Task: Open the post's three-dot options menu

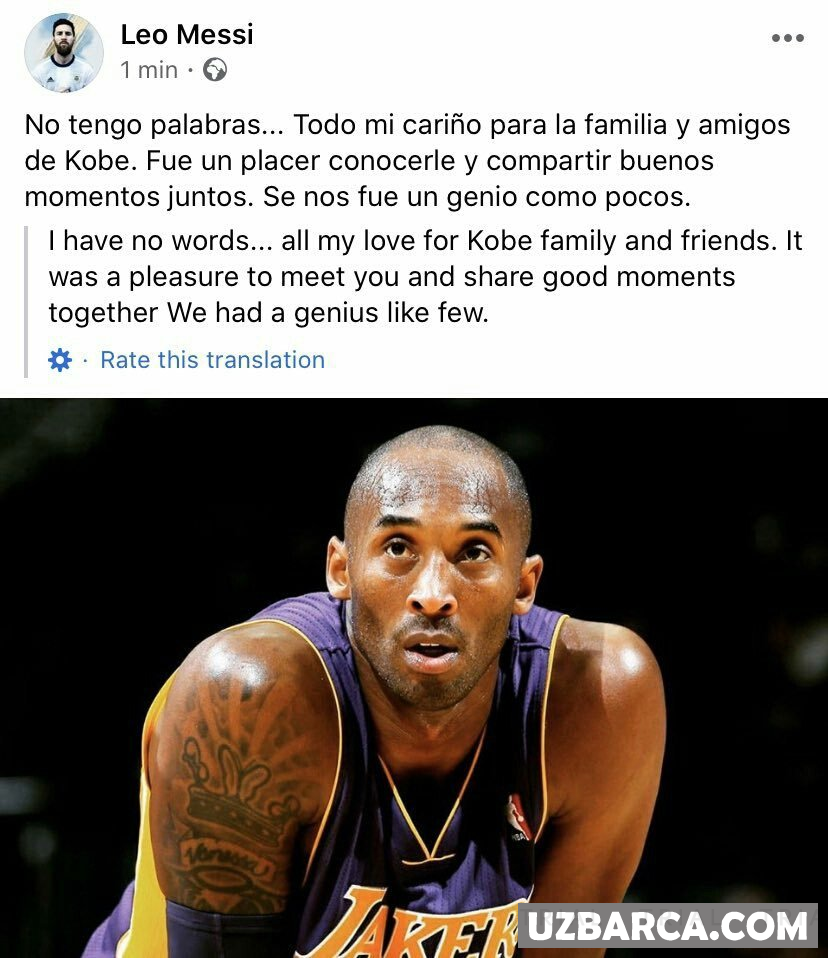Action: [x=787, y=39]
